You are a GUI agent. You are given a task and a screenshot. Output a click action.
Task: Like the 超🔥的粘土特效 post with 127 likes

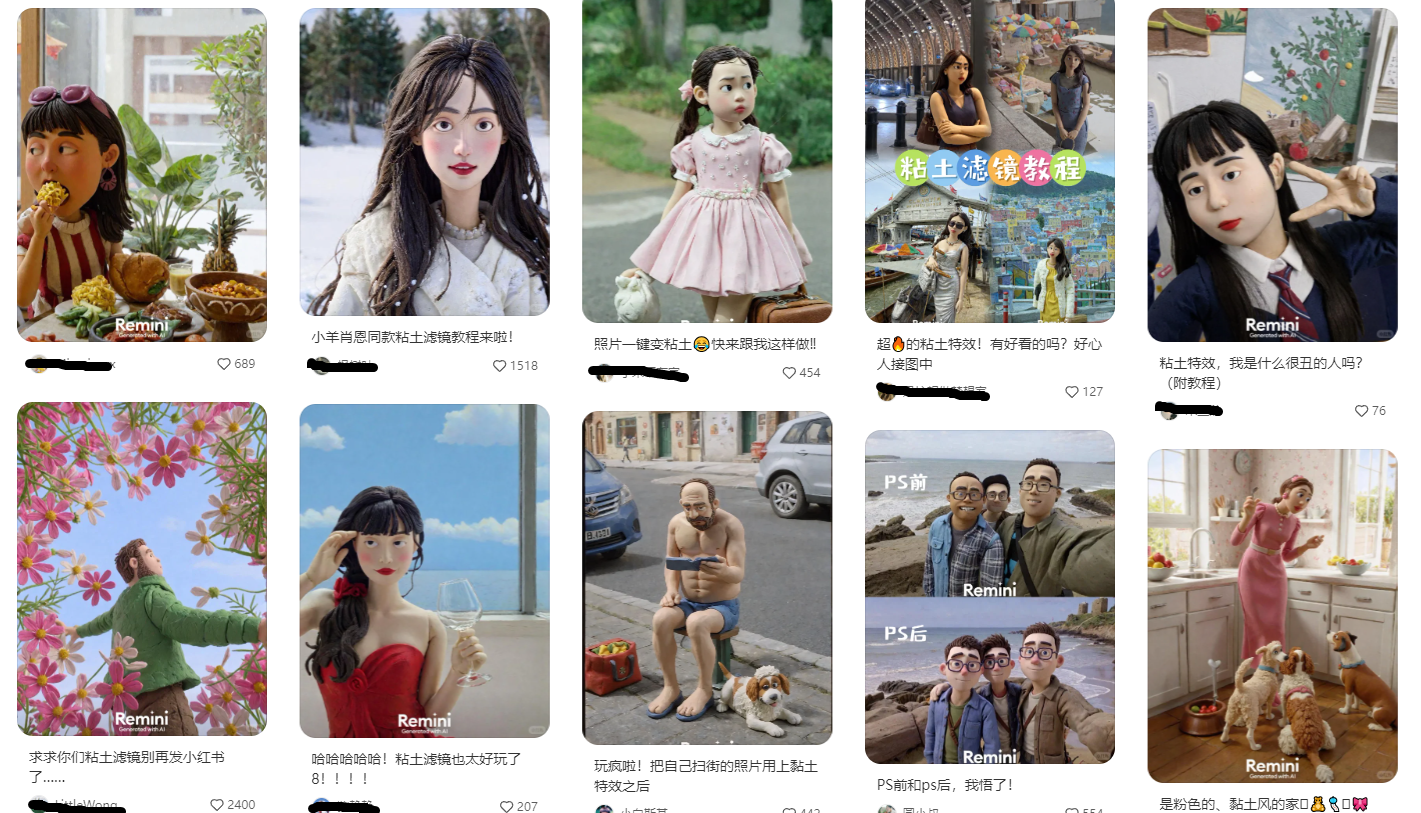tap(1072, 392)
